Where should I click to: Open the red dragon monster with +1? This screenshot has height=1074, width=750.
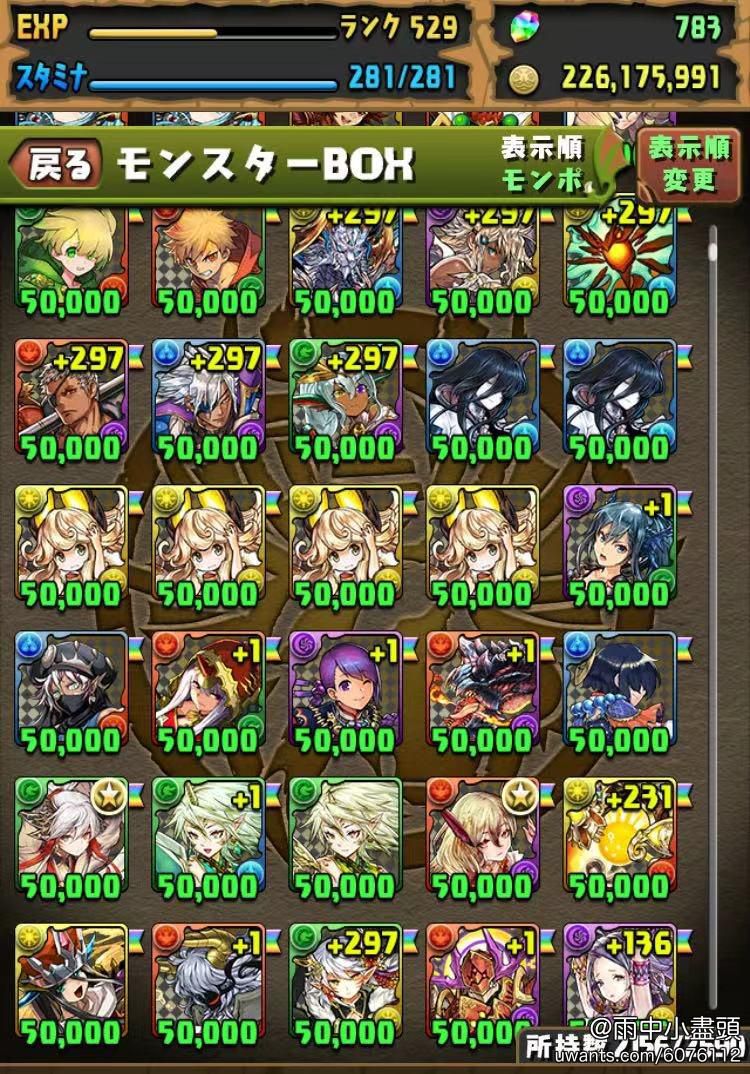[482, 690]
